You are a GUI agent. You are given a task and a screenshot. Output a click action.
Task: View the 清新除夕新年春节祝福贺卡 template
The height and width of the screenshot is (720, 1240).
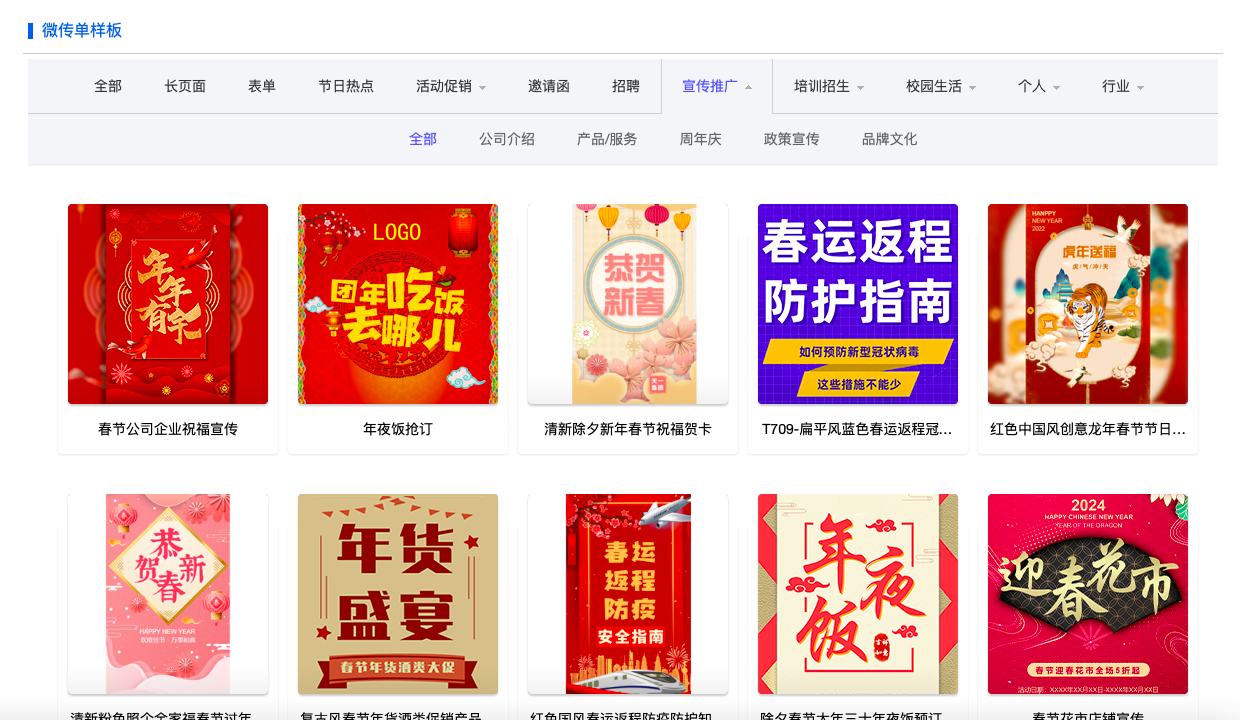click(628, 304)
